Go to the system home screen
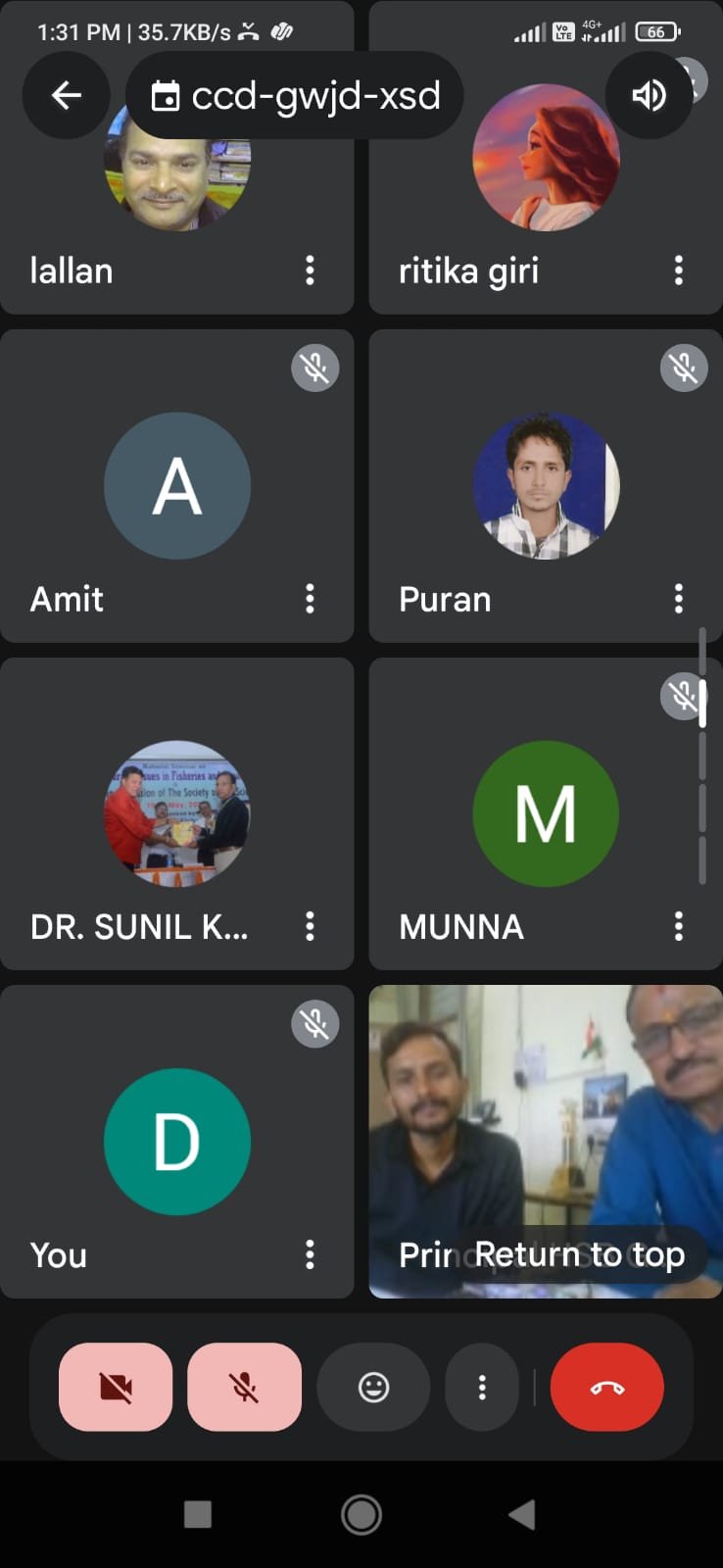This screenshot has height=1568, width=723. [x=361, y=1515]
